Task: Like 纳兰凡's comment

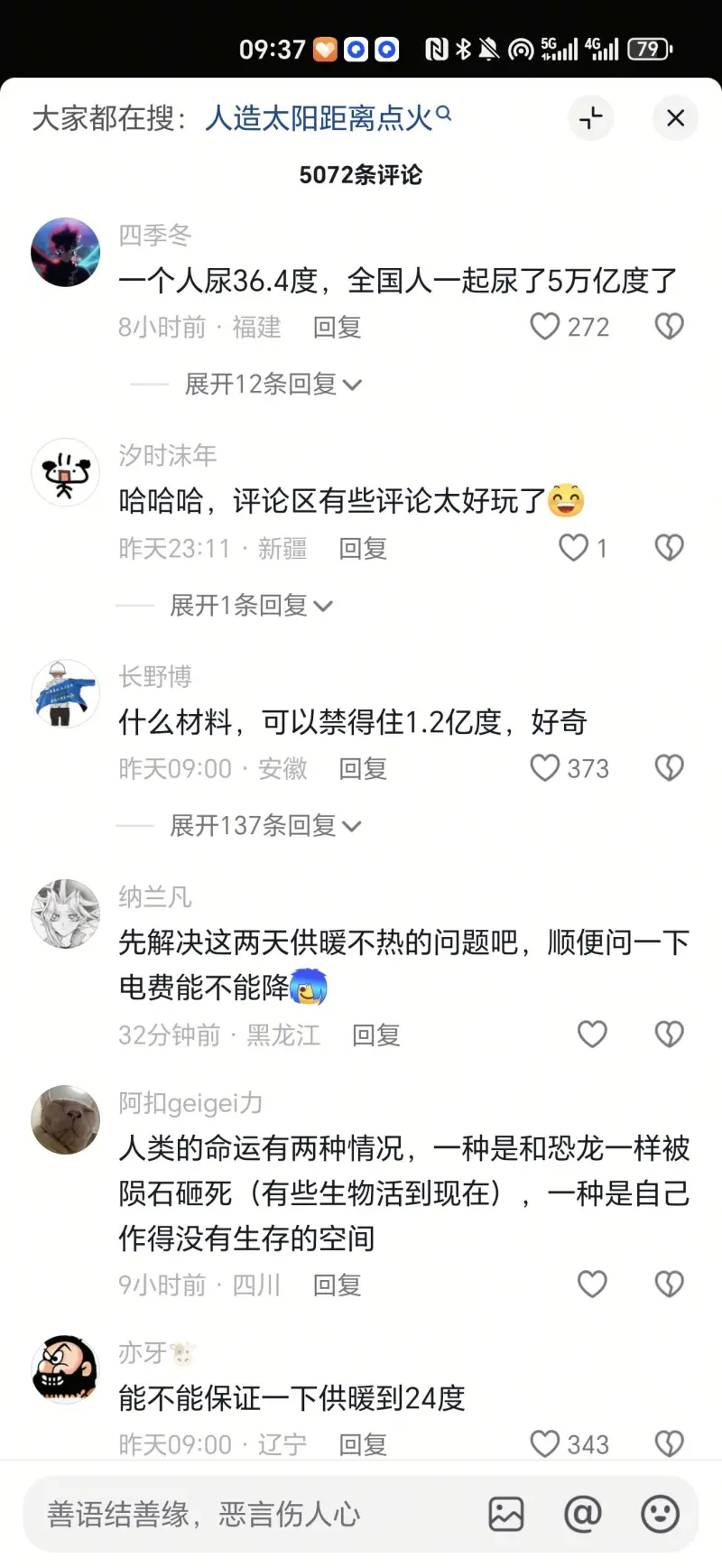Action: (592, 1035)
